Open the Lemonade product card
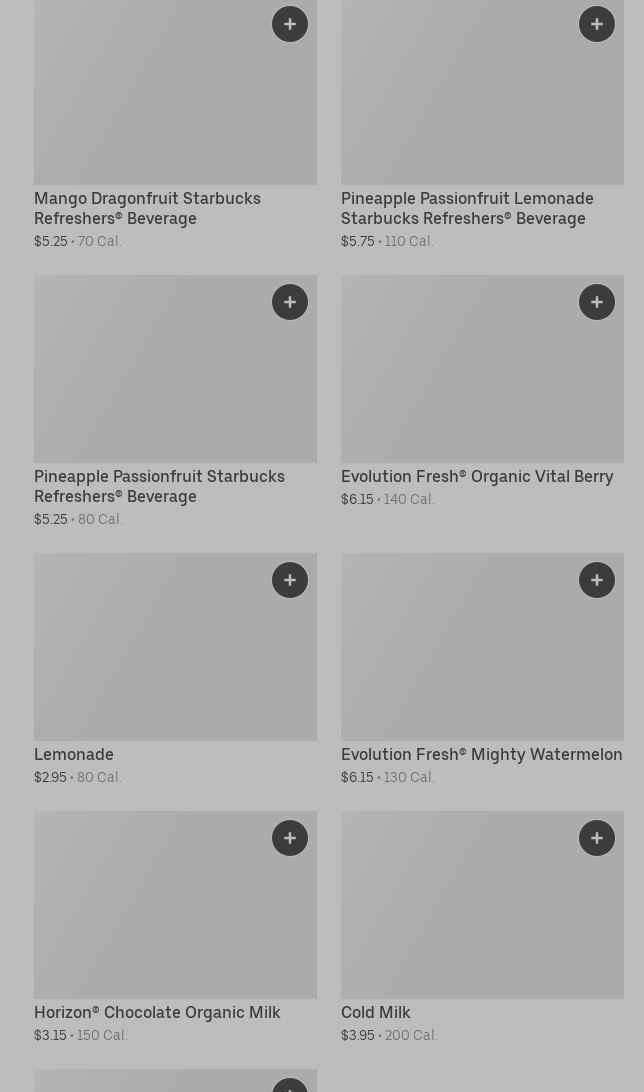Viewport: 644px width, 1092px height. tap(74, 755)
